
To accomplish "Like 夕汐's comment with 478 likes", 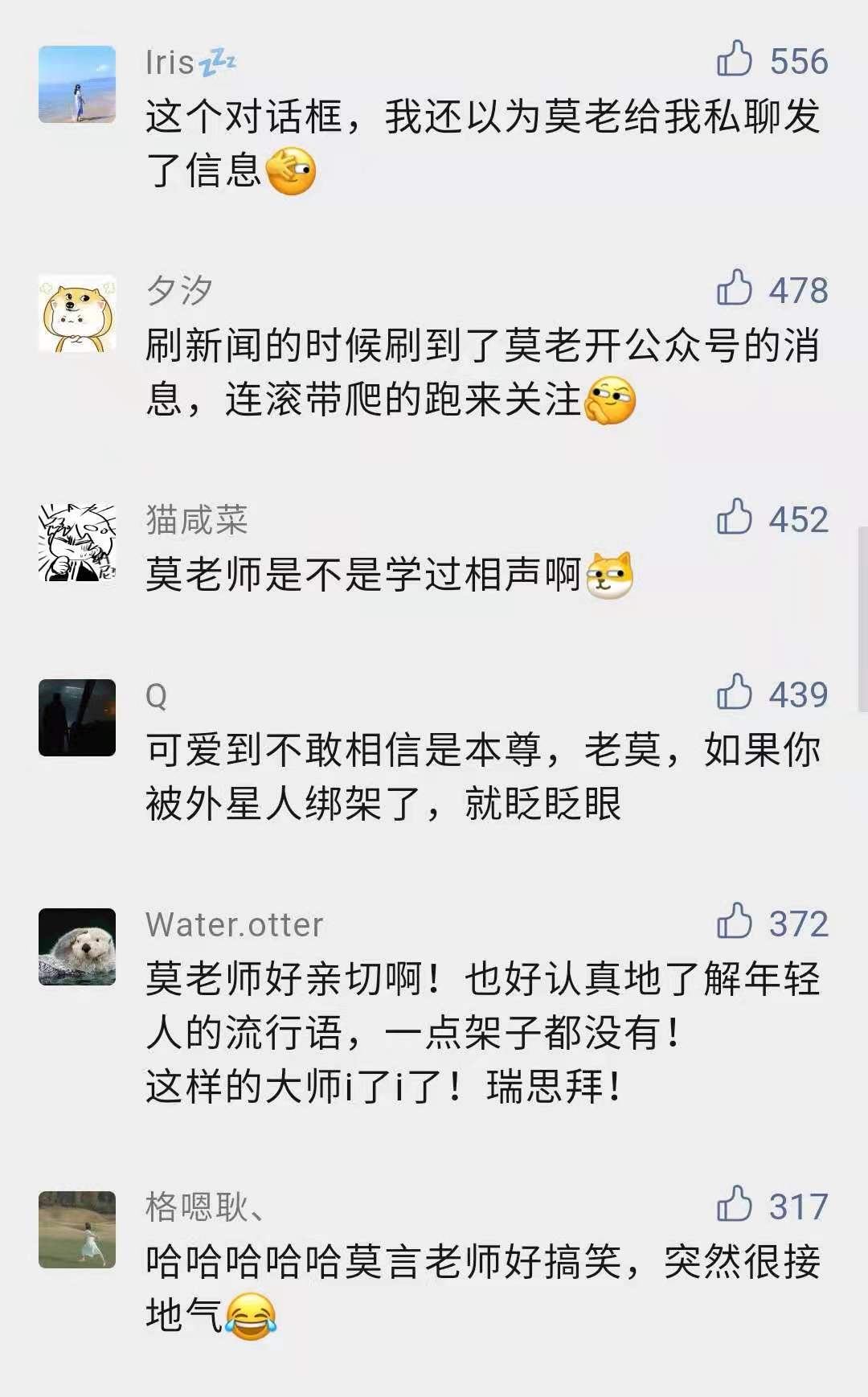I will click(735, 289).
